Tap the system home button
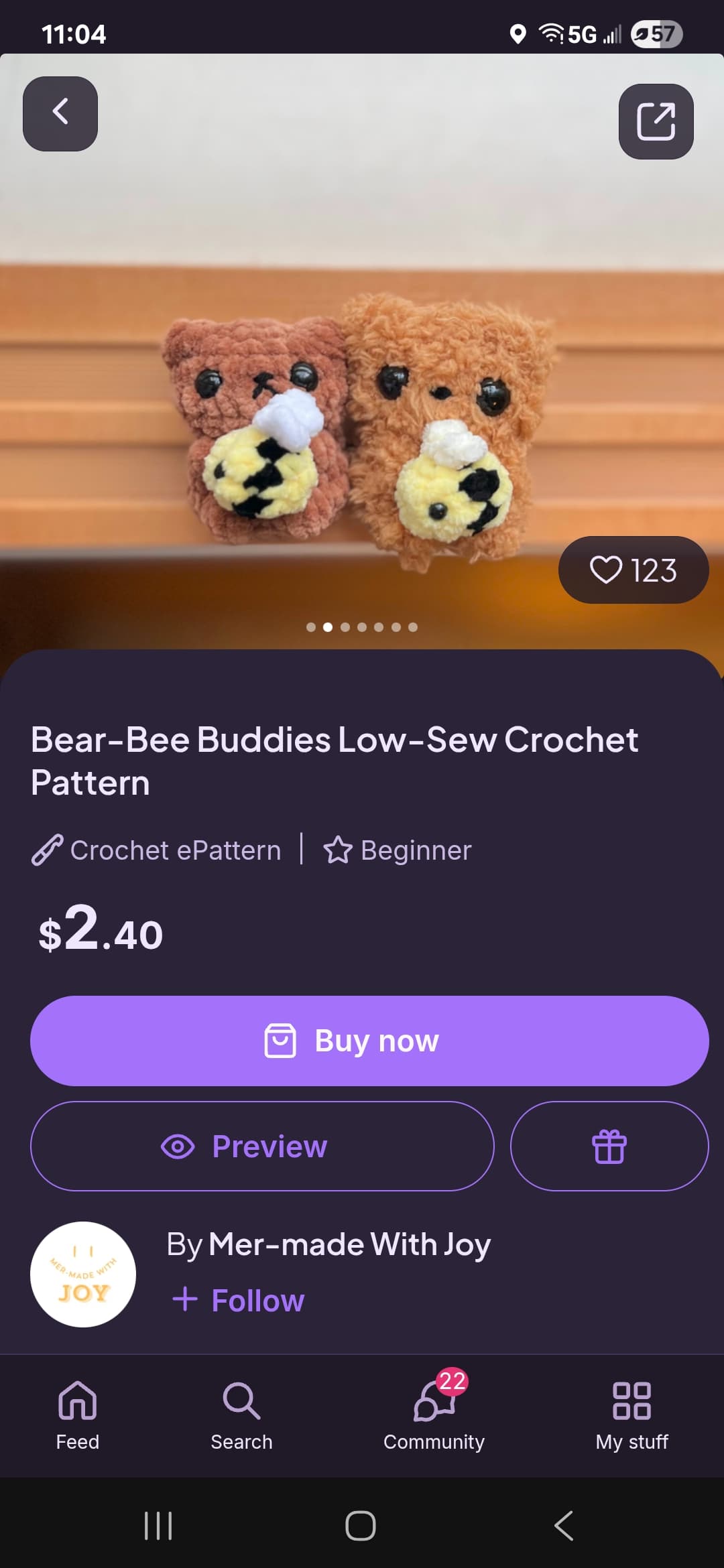Image resolution: width=724 pixels, height=1568 pixels. [x=361, y=1526]
